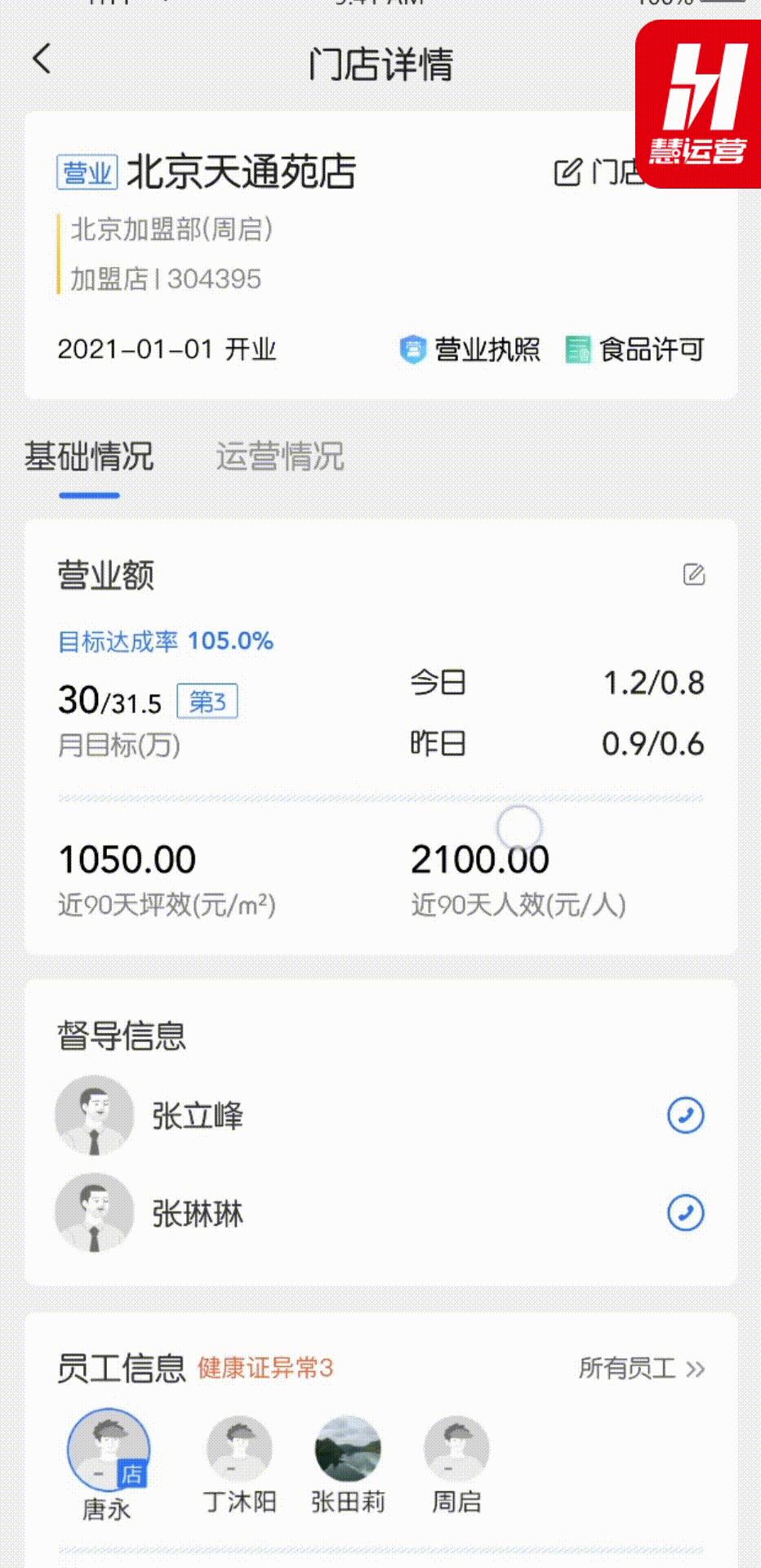
Task: Call 张立峰 using the phone icon
Action: 685,1116
